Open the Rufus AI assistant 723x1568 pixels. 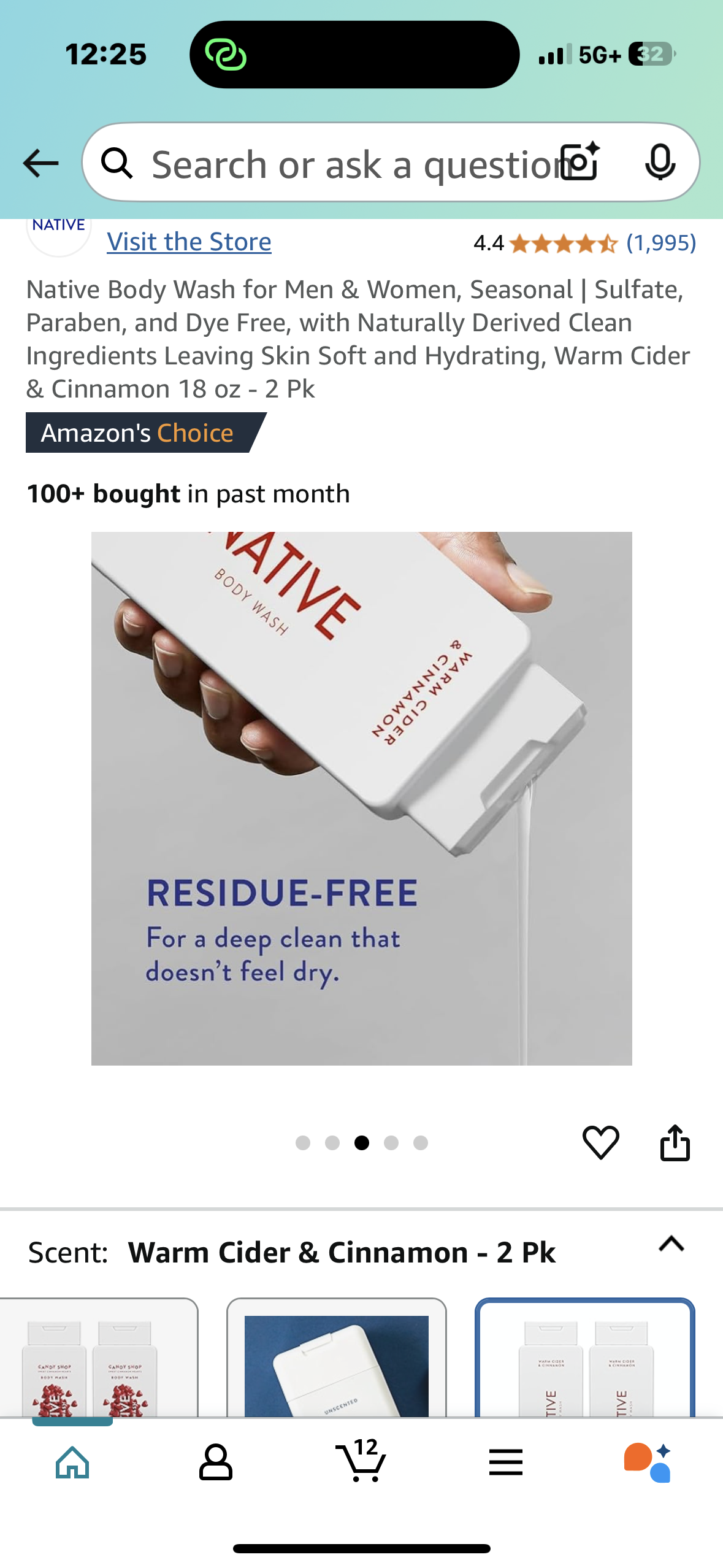click(x=648, y=1462)
